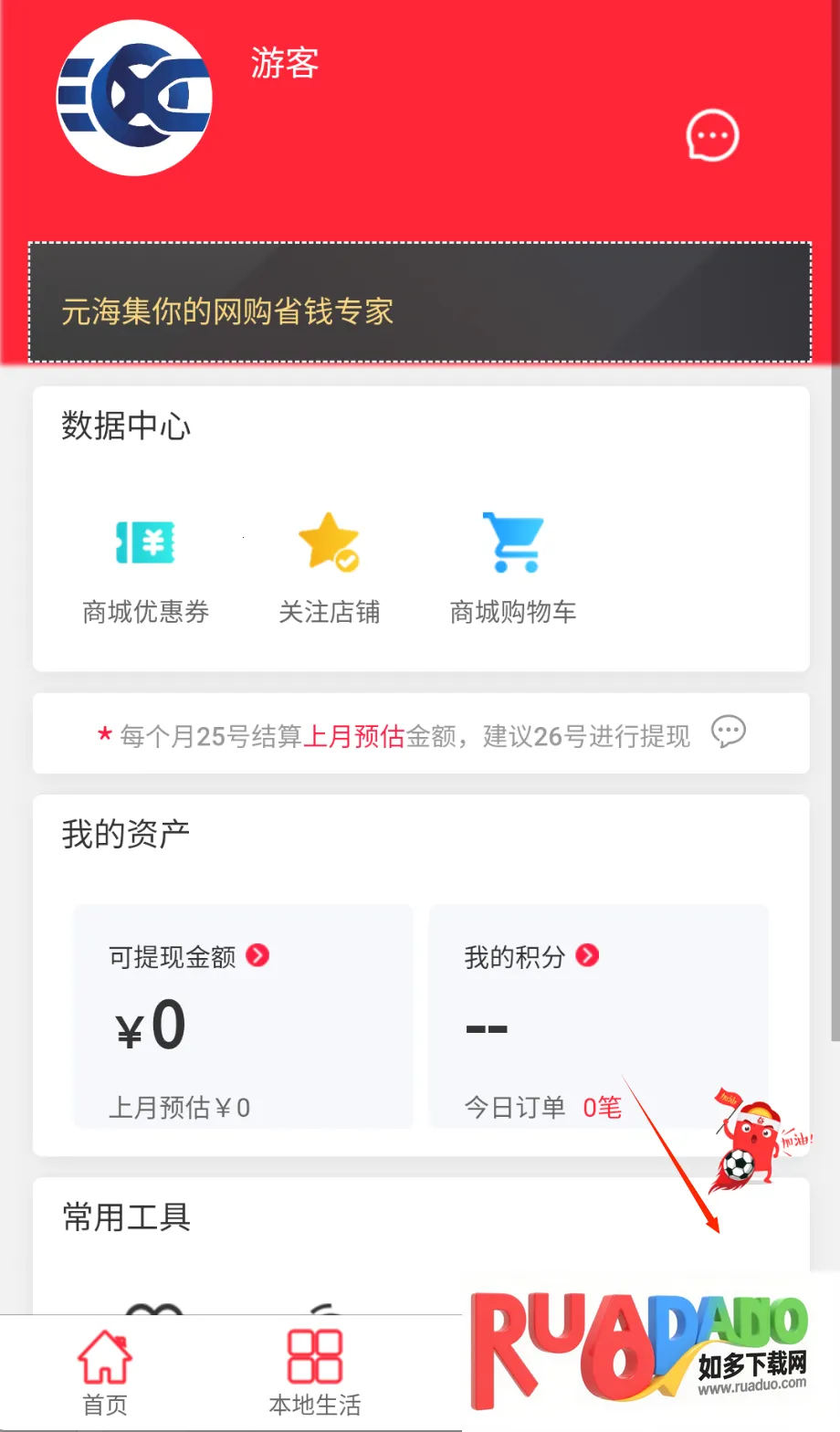This screenshot has height=1432, width=840.
Task: Expand 我的积分 with its red arrow
Action: (x=588, y=956)
